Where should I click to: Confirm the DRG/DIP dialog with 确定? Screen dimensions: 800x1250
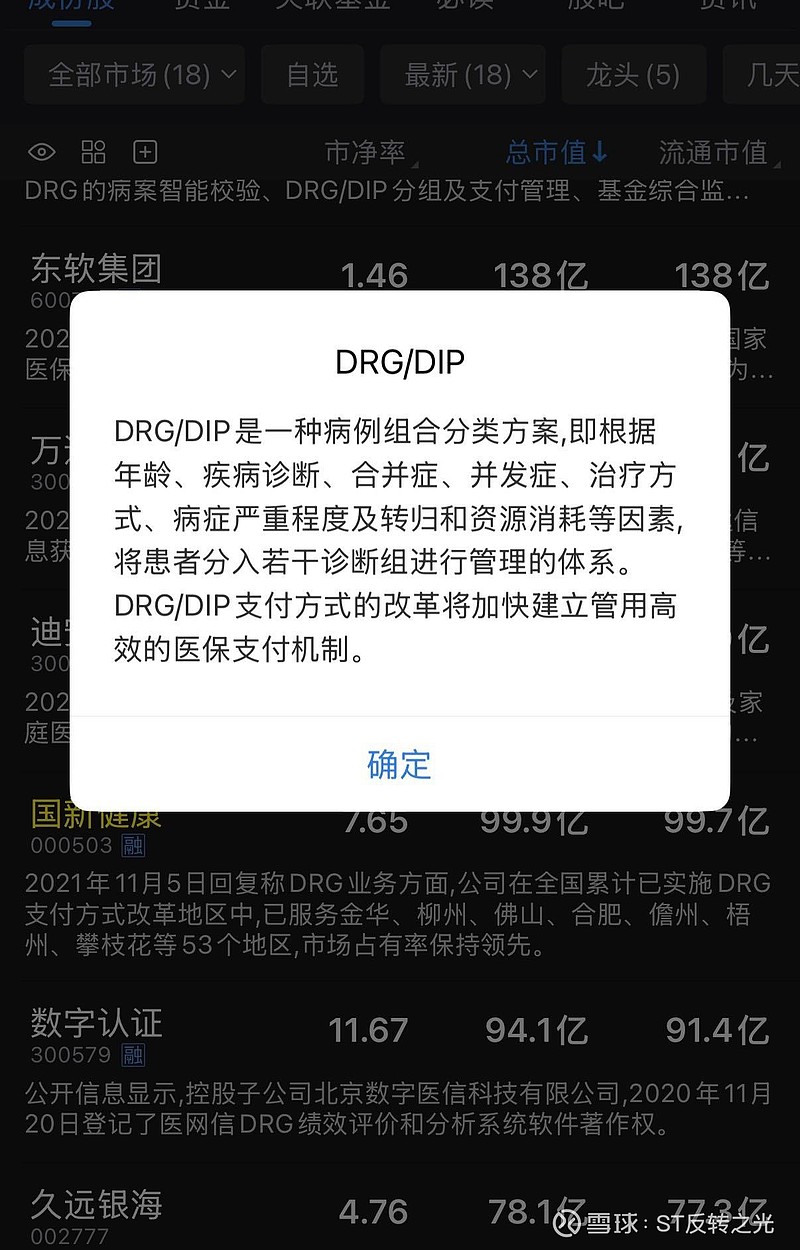click(x=399, y=764)
